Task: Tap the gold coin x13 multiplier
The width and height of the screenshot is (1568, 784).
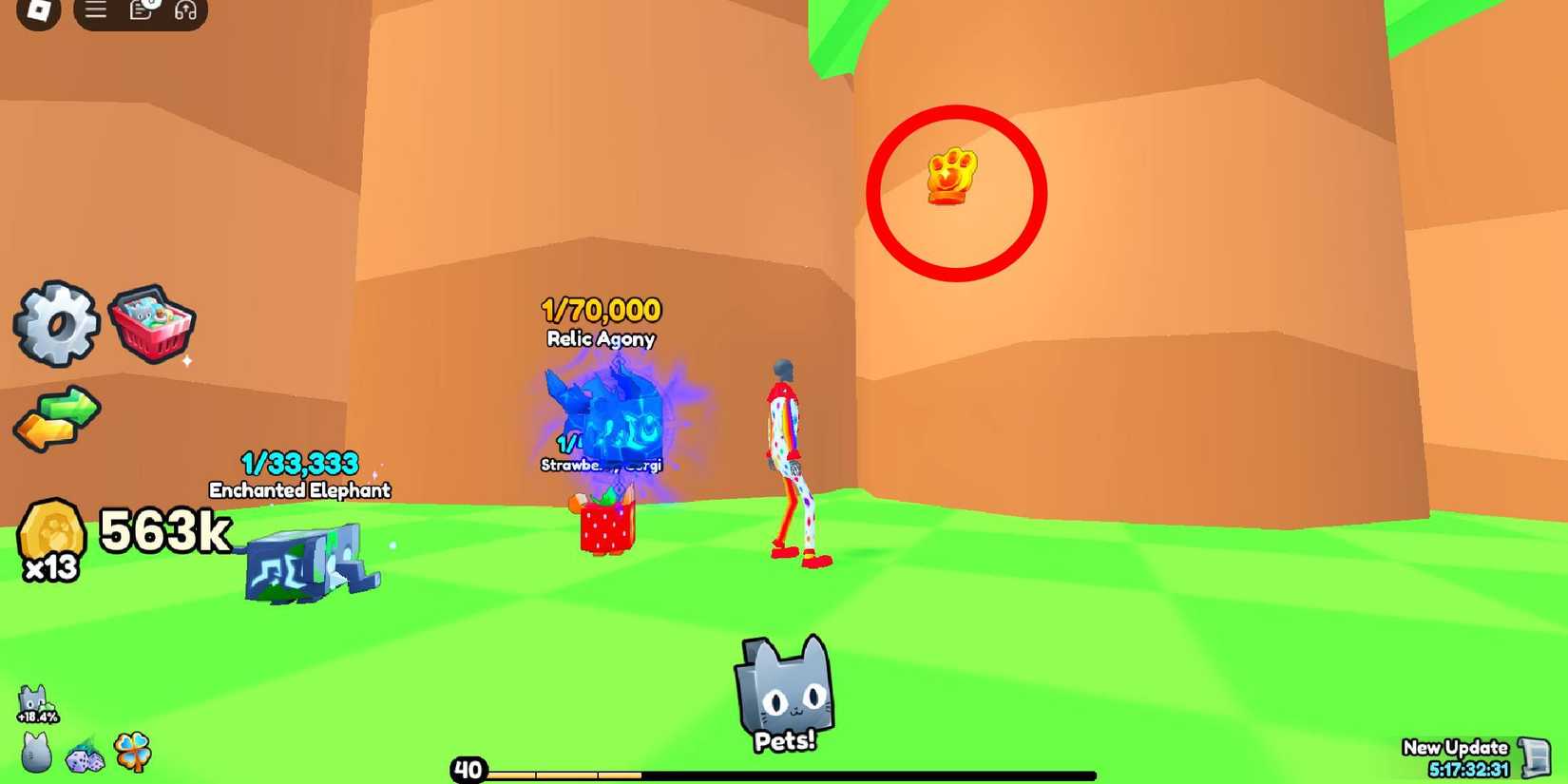Action: click(x=51, y=538)
